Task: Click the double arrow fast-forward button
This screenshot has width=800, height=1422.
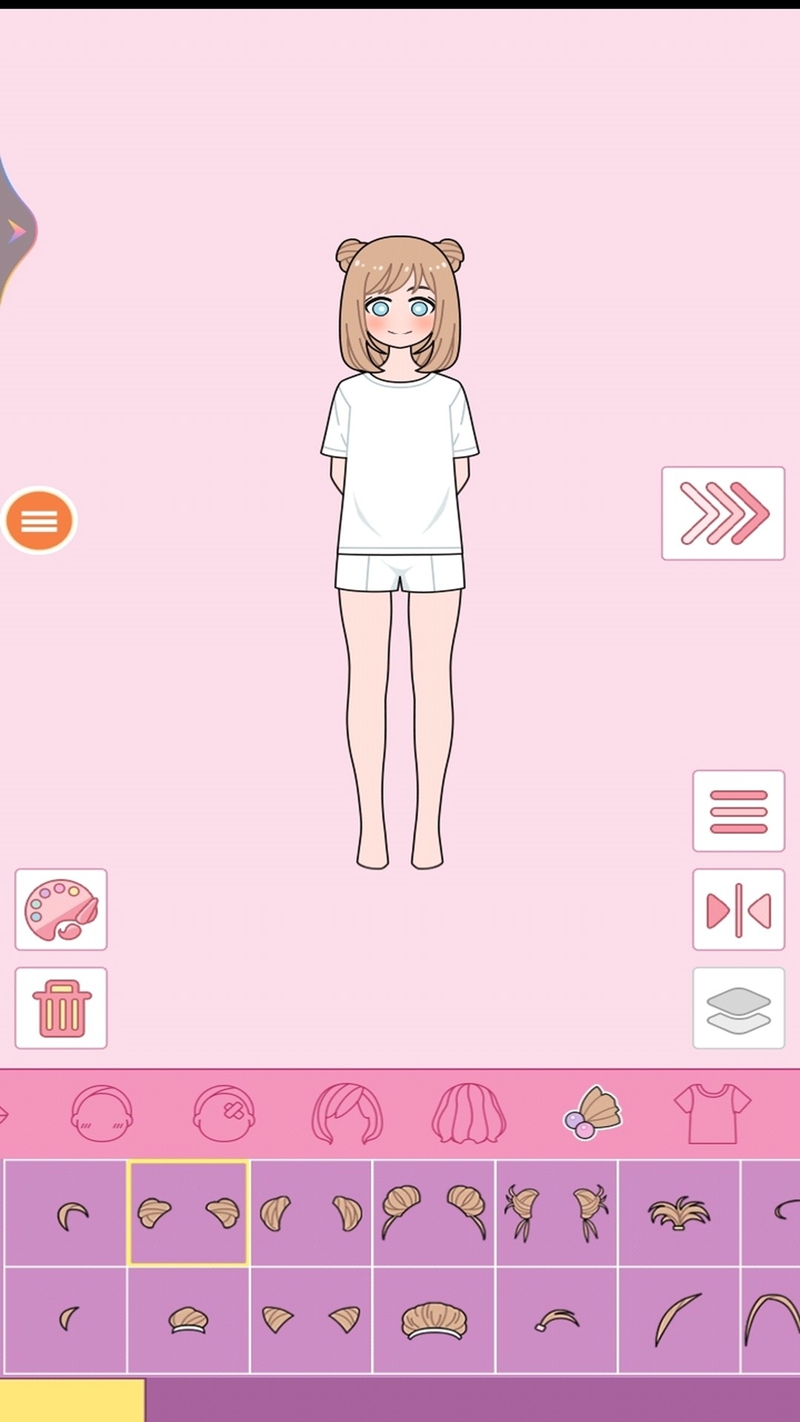Action: (x=722, y=513)
